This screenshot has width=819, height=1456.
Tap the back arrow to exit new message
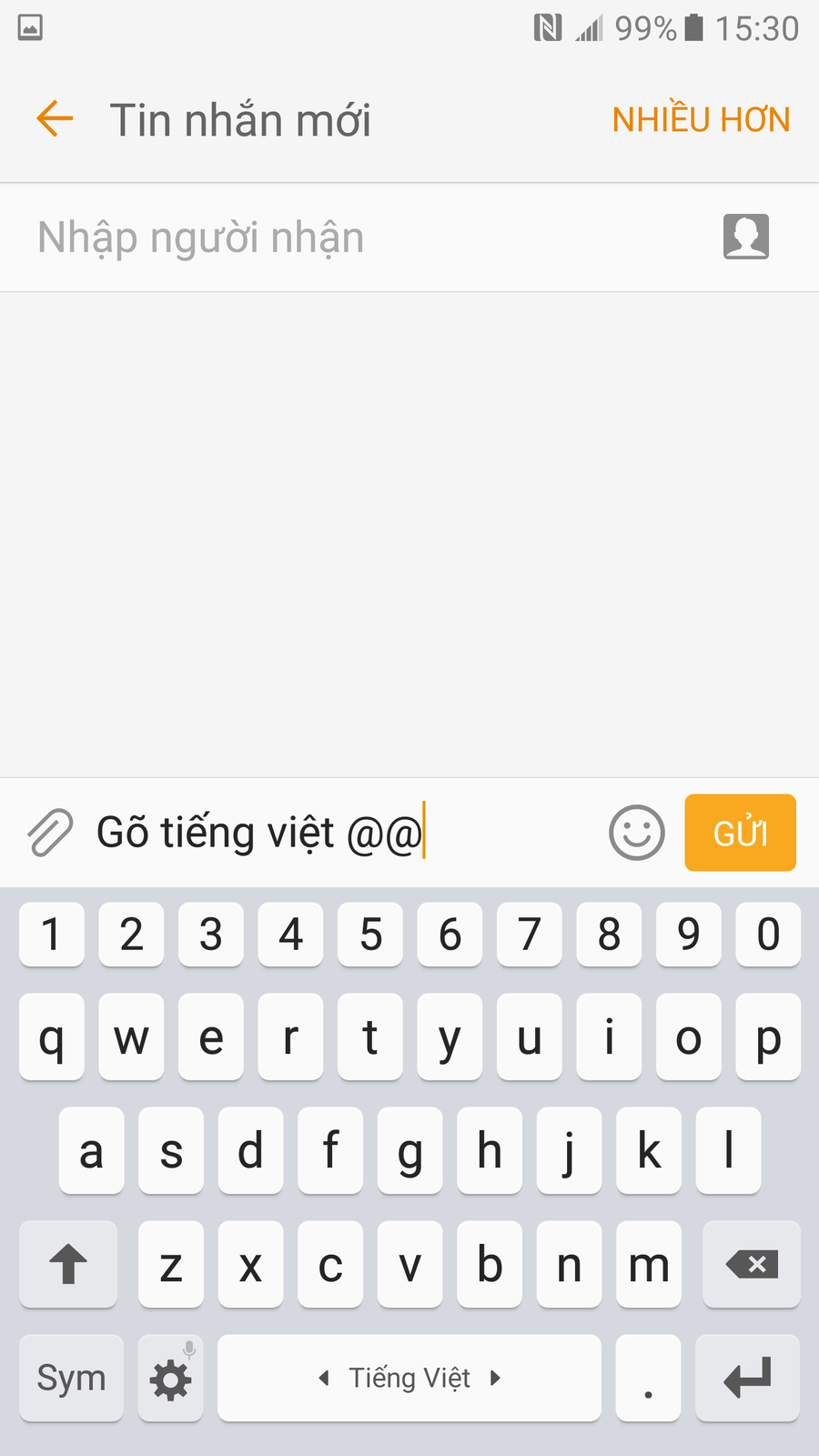point(54,118)
